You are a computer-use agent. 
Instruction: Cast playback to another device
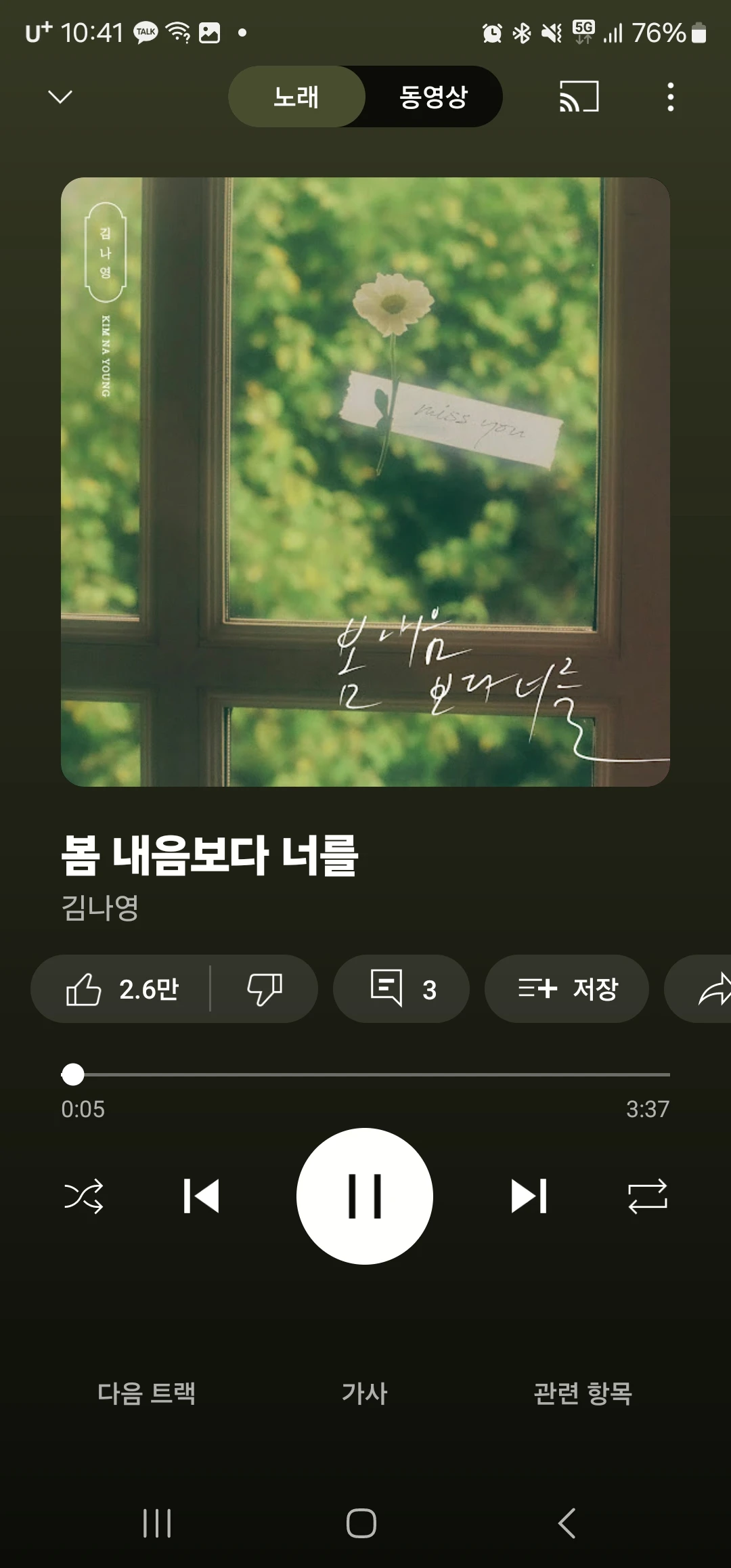tap(579, 97)
